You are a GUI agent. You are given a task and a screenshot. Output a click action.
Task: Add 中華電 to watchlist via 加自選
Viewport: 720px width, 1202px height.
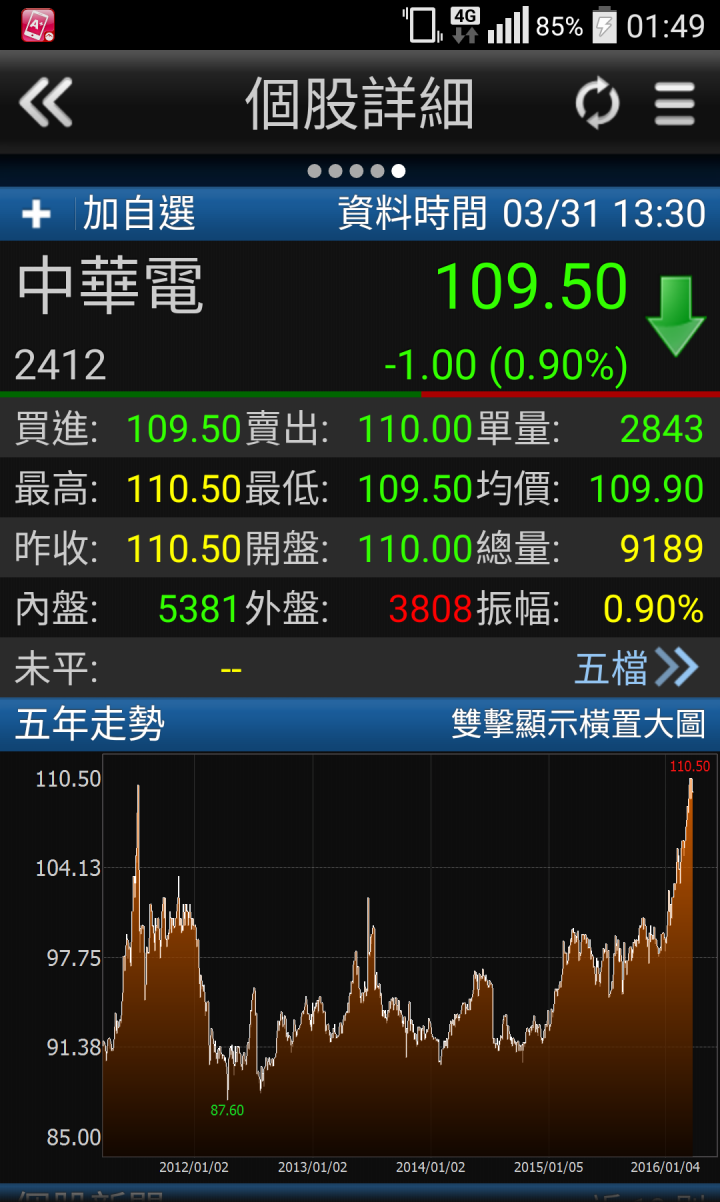[108, 214]
